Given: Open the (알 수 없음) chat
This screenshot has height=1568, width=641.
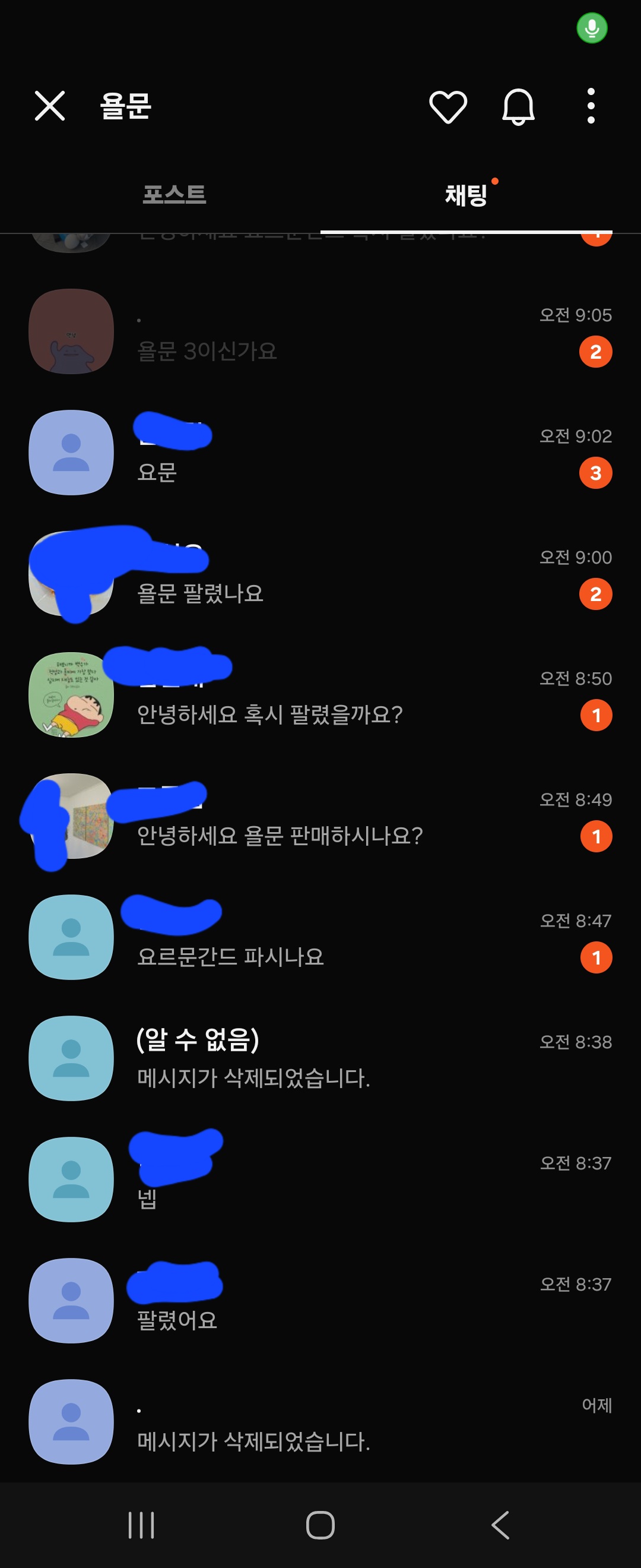Looking at the screenshot, I should coord(320,1060).
